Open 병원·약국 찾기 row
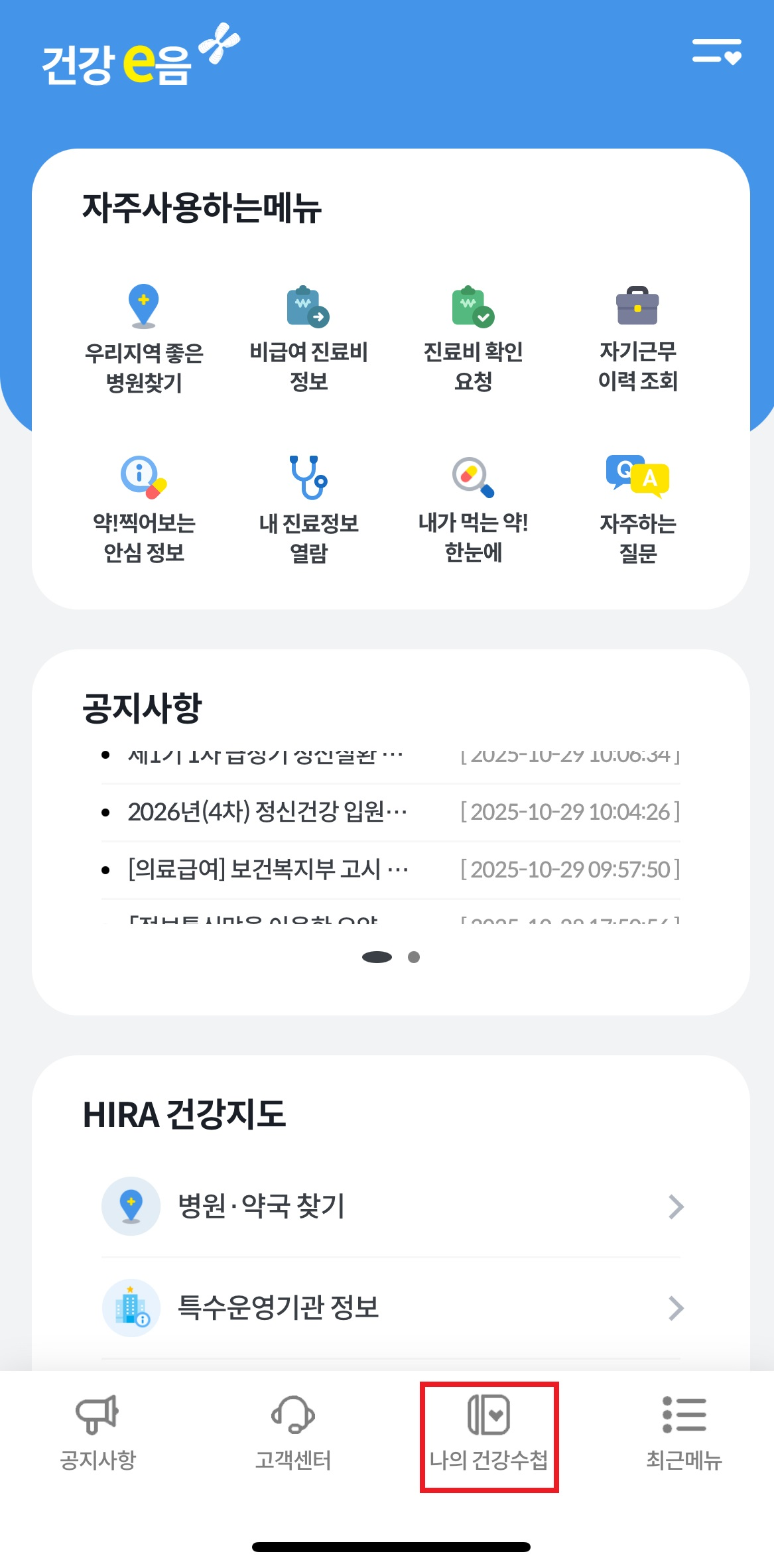The height and width of the screenshot is (1568, 774). tap(391, 1207)
